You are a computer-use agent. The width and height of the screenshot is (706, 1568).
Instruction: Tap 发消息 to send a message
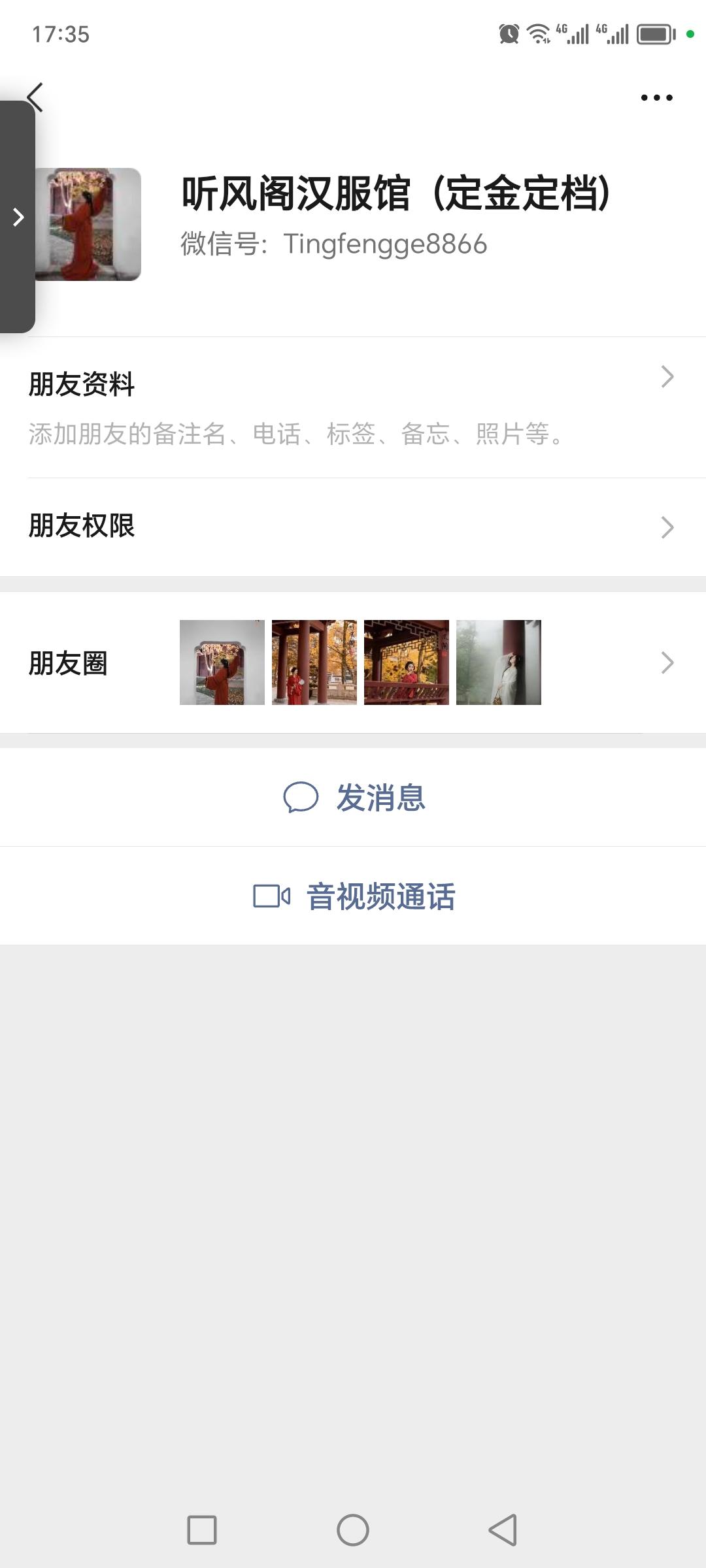pos(354,798)
